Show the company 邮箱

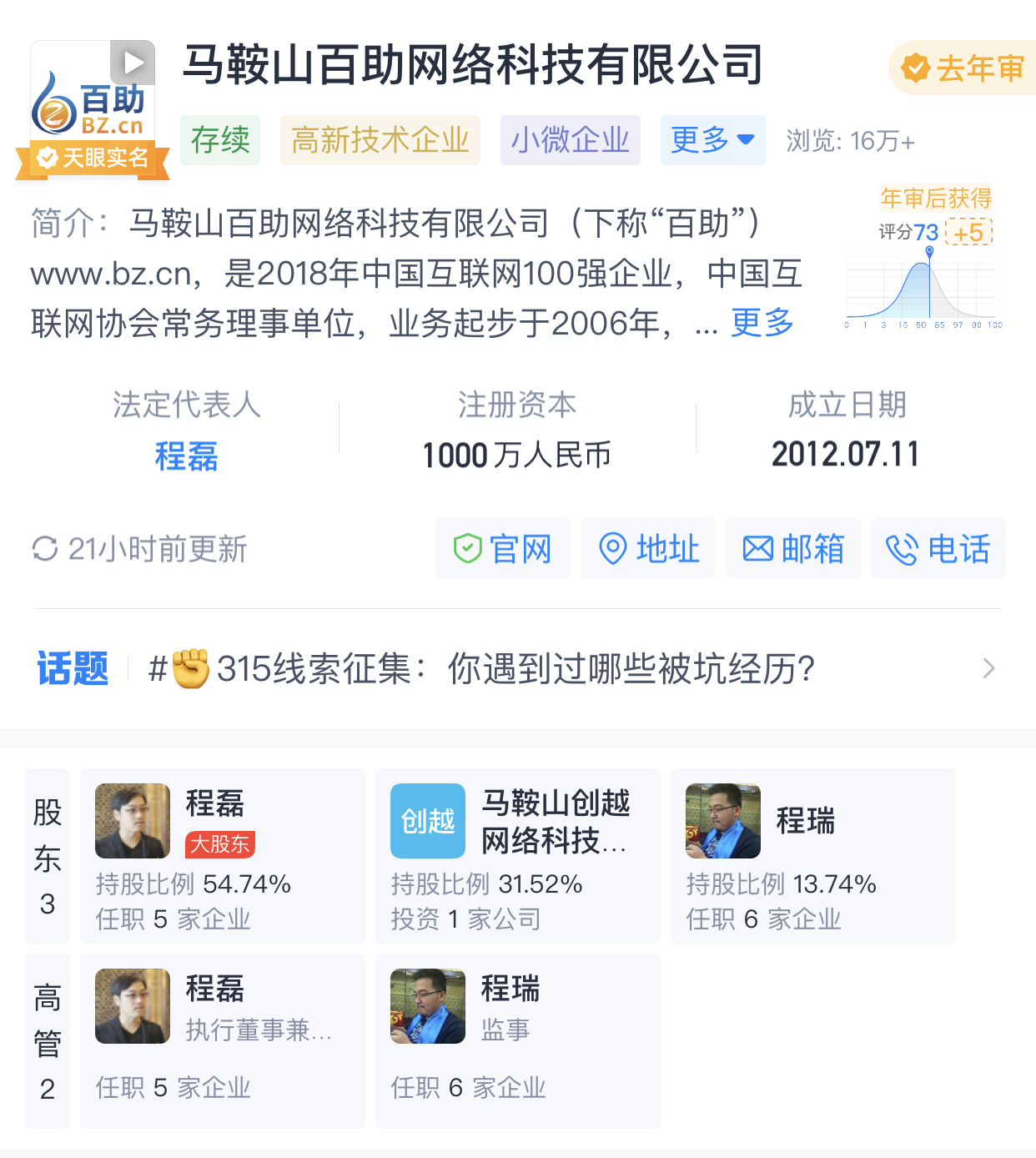793,549
